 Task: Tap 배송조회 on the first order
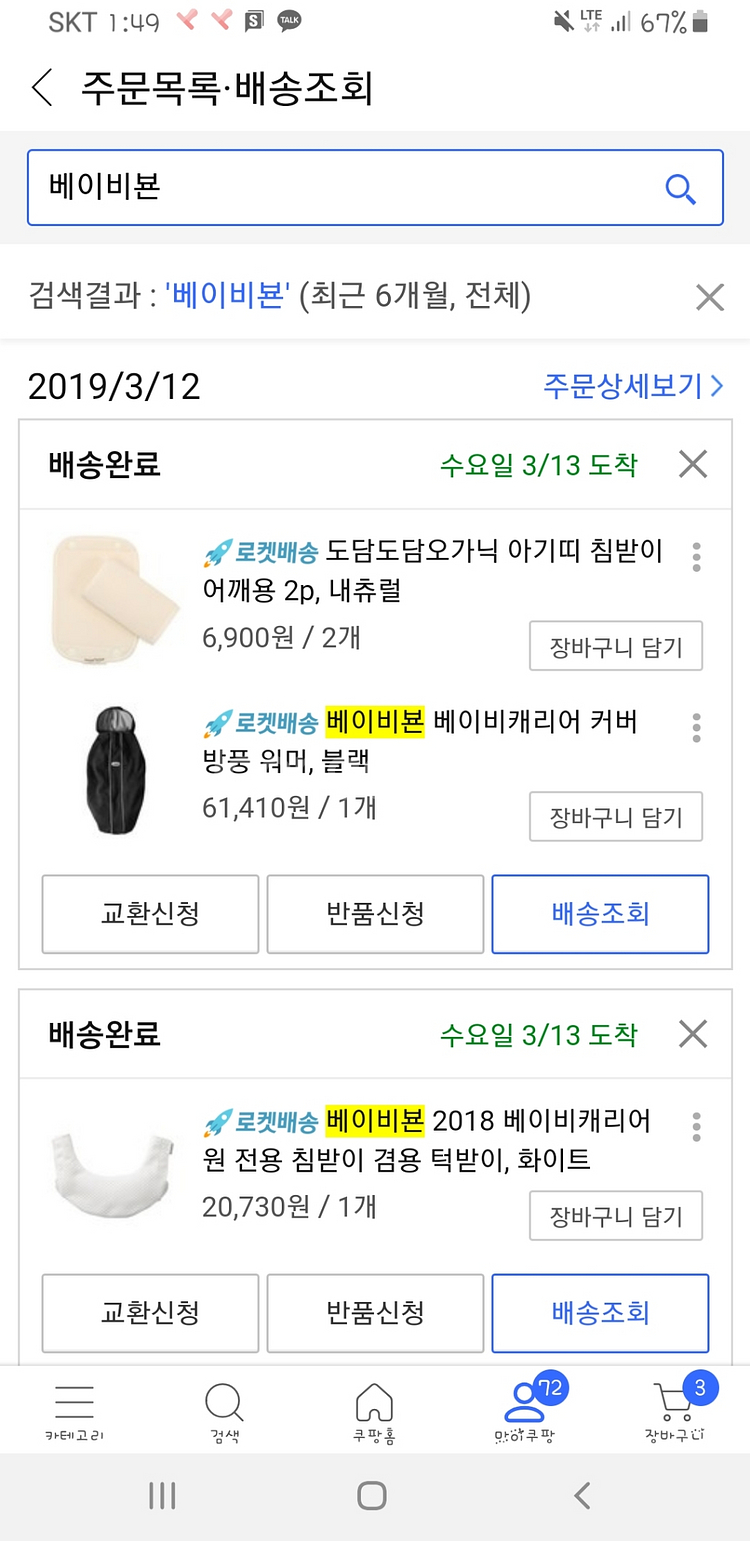(600, 913)
